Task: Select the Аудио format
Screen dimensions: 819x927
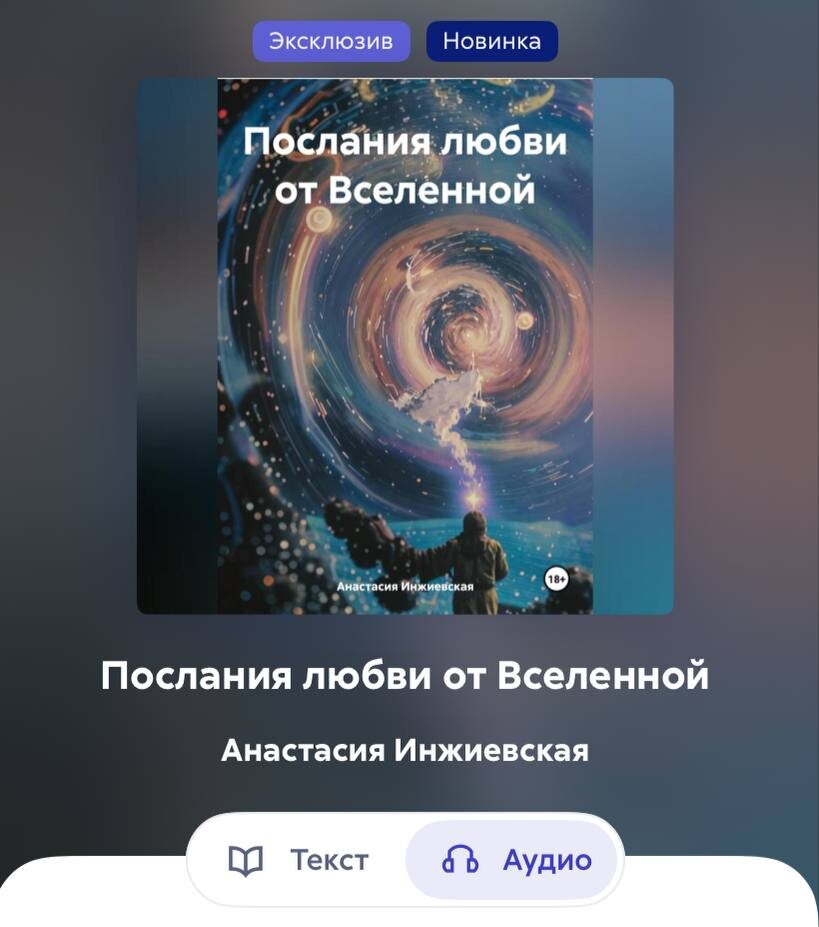Action: (516, 860)
